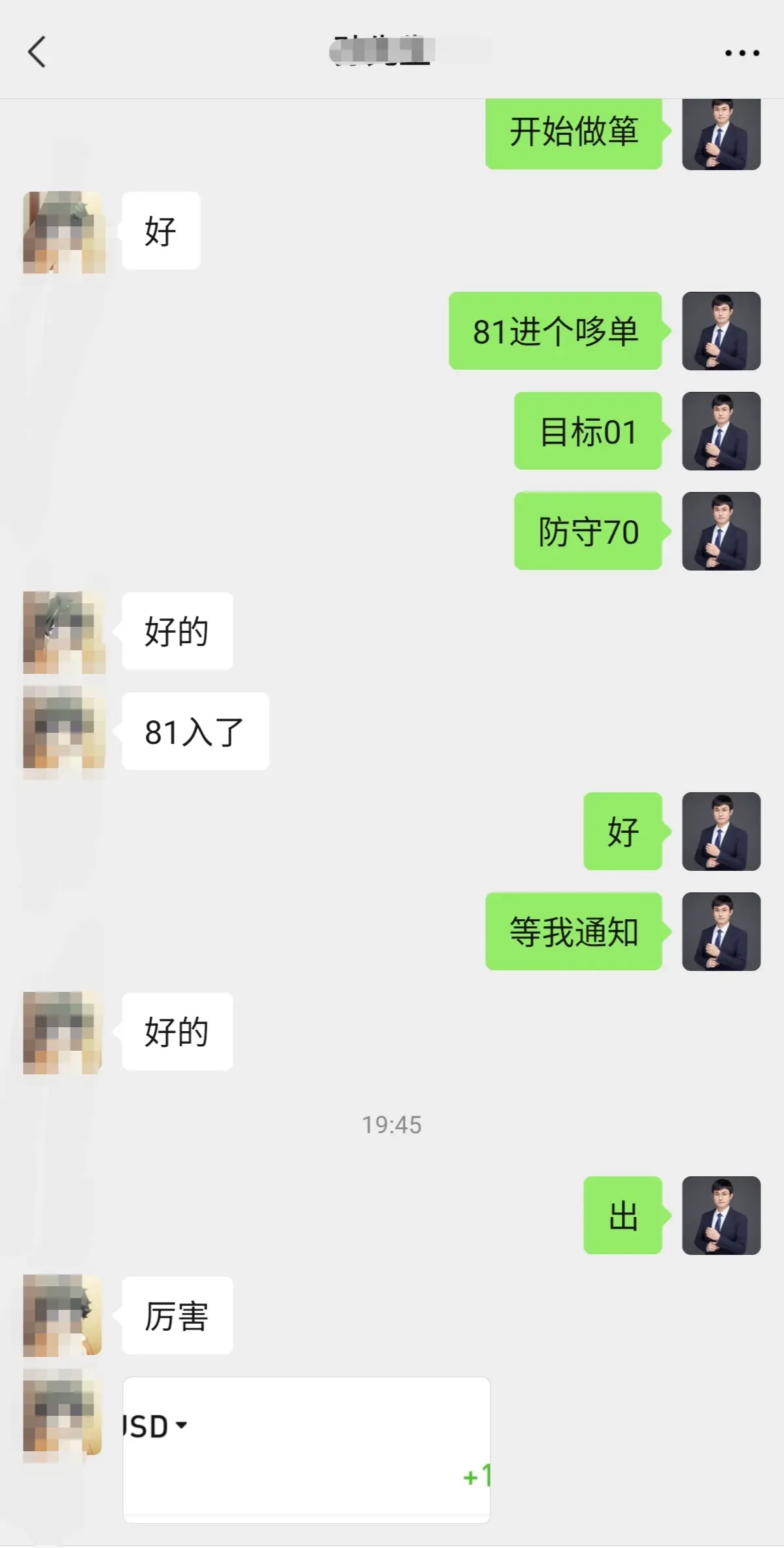
Task: Tap the 19:45 timestamp in the chat
Action: tap(392, 1125)
